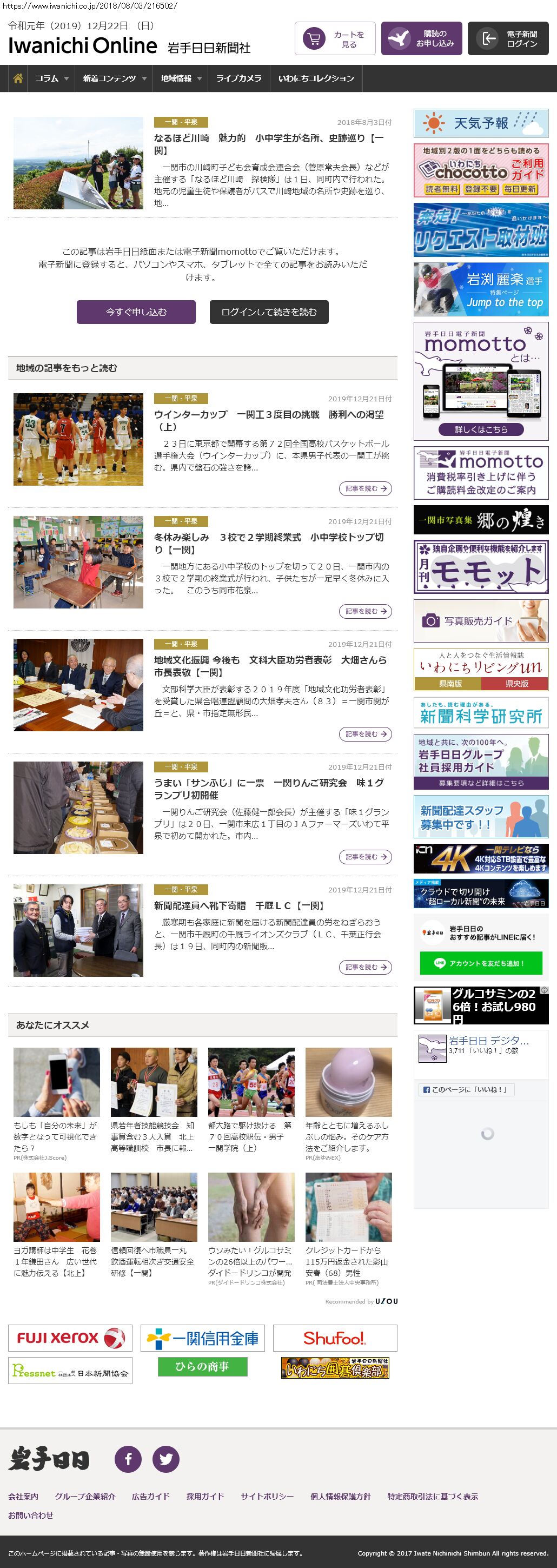The height and width of the screenshot is (1568, 557).
Task: Expand the 新着コンテンツ menu
Action: coord(115,78)
